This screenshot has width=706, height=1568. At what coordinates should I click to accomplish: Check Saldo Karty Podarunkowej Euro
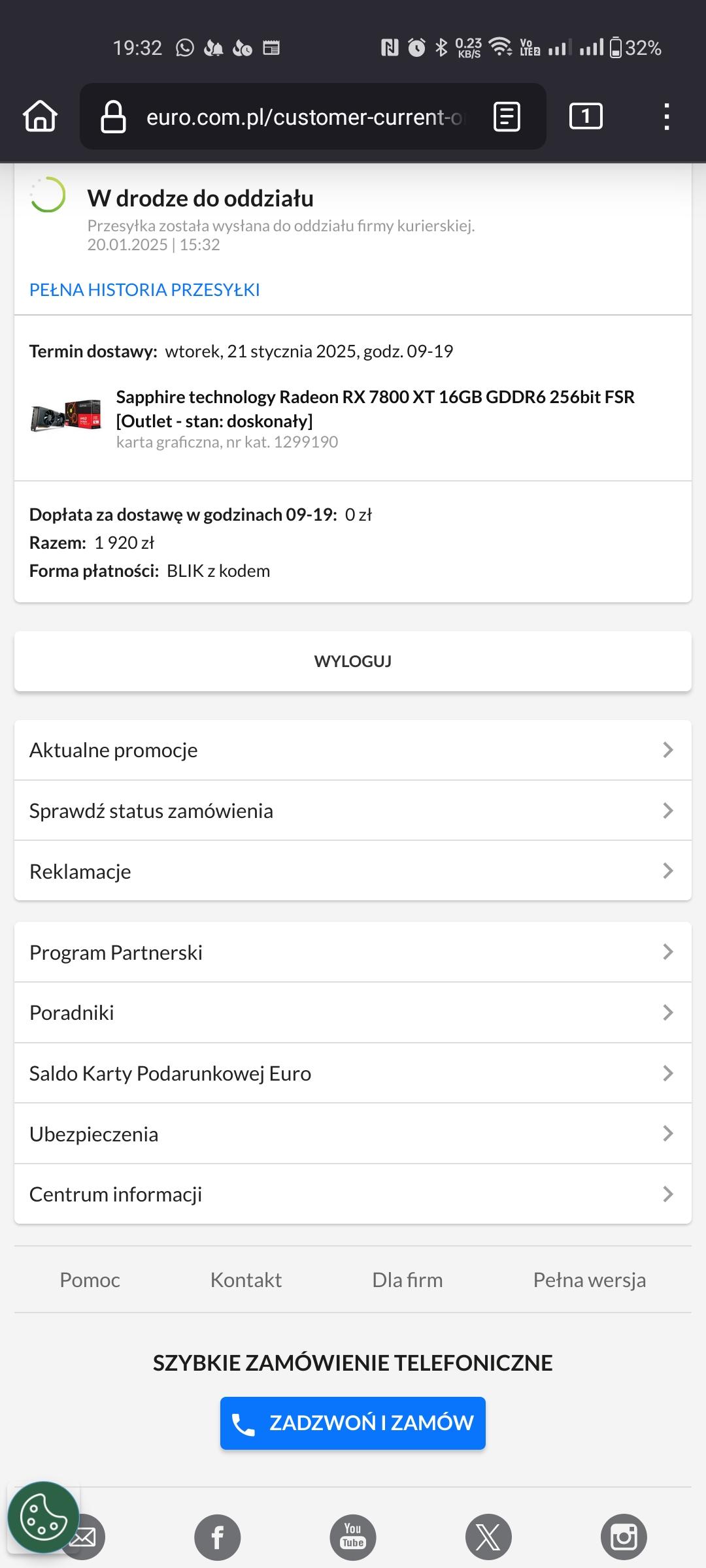[x=353, y=1073]
